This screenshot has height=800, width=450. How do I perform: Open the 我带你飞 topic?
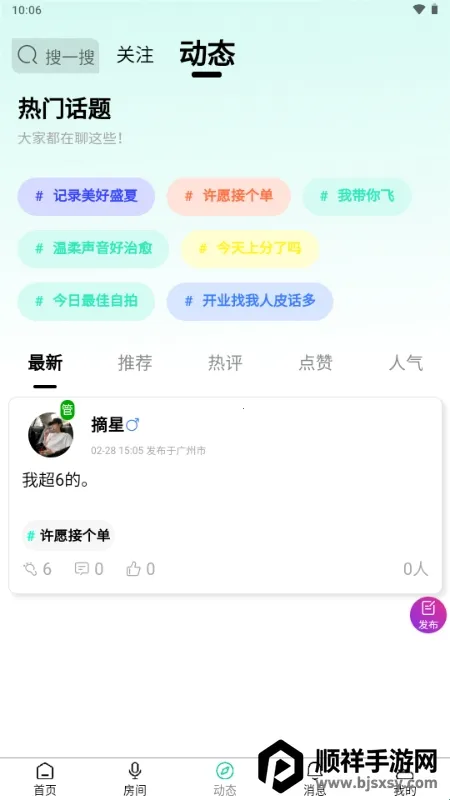coord(357,196)
